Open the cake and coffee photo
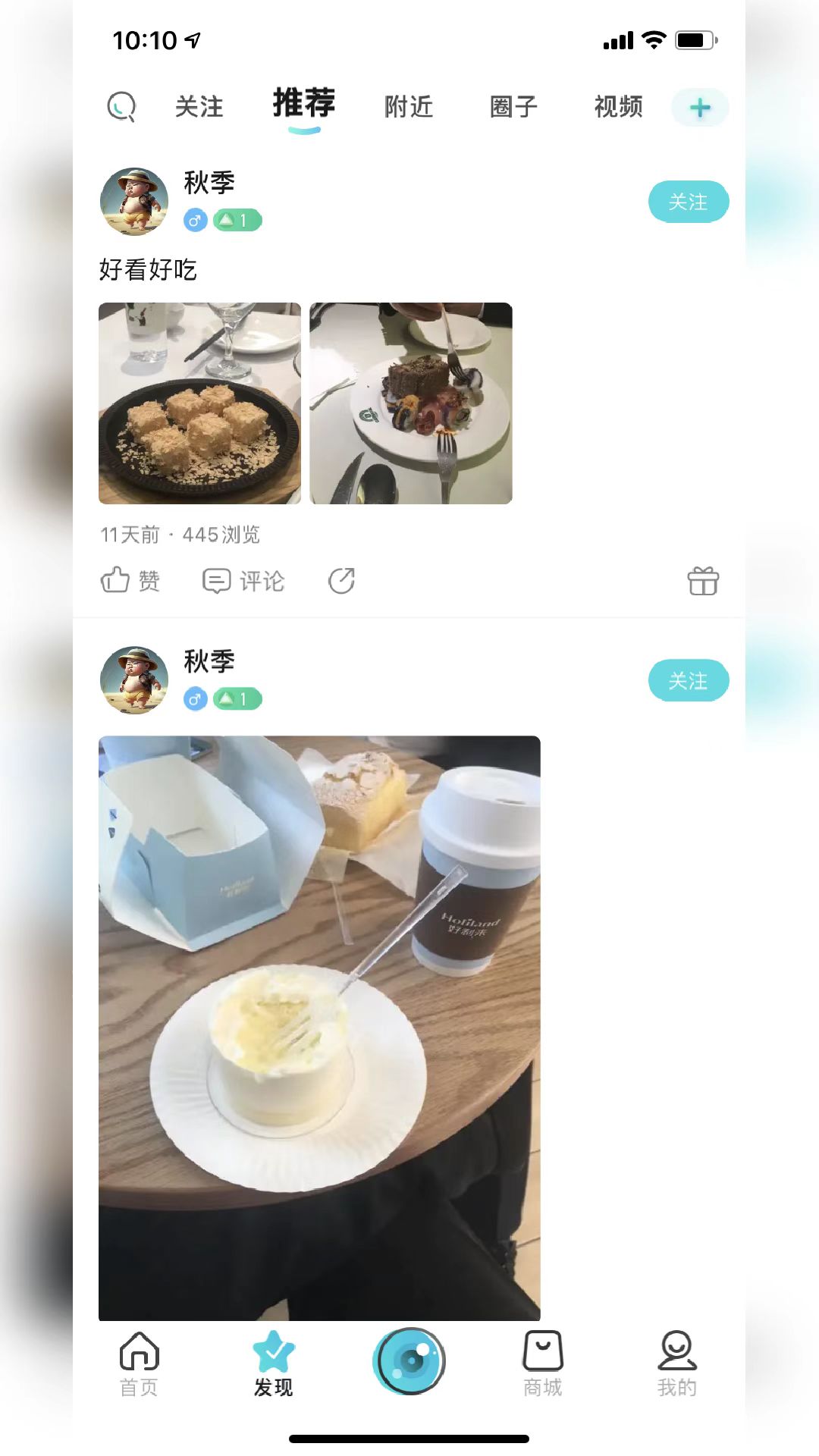The image size is (819, 1456). point(319,1027)
